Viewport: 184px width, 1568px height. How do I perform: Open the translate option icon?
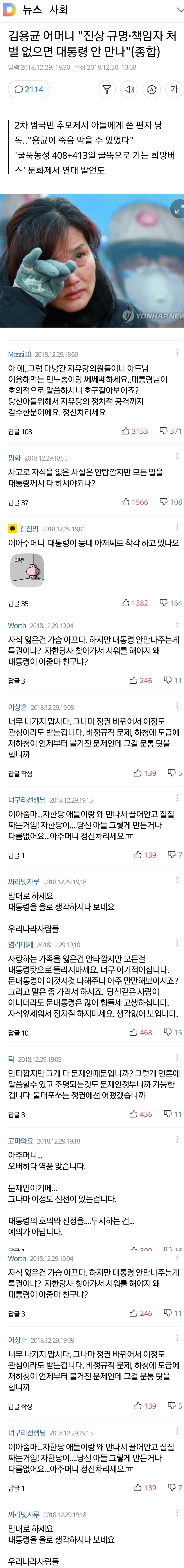tap(152, 89)
